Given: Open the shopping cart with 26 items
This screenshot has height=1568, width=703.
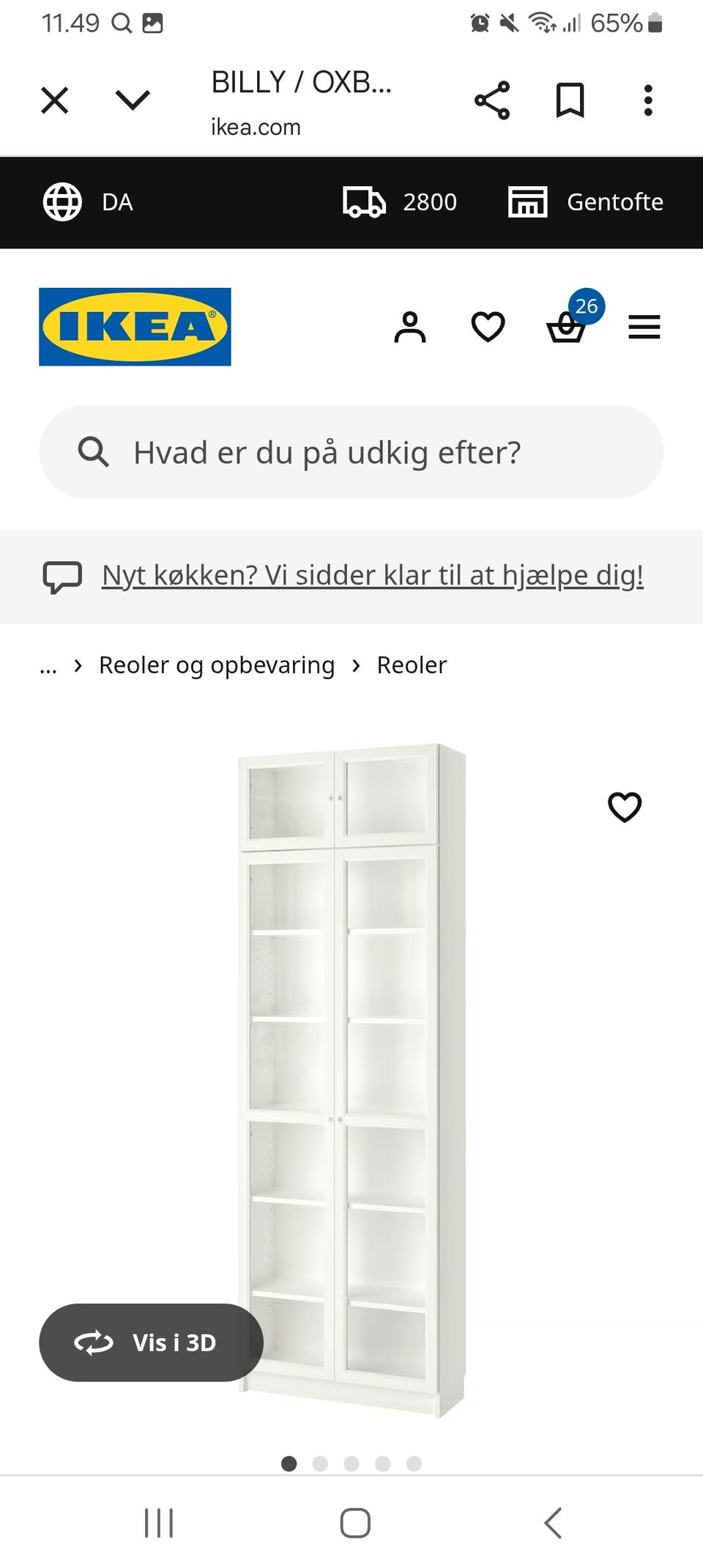Looking at the screenshot, I should click(568, 328).
